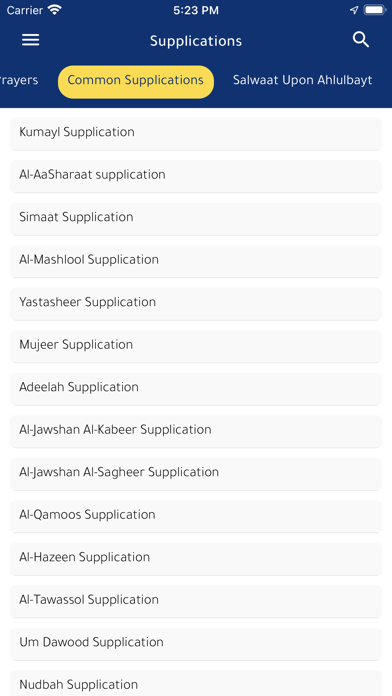The height and width of the screenshot is (696, 392).
Task: Open Simaat Supplication
Action: pos(196,218)
